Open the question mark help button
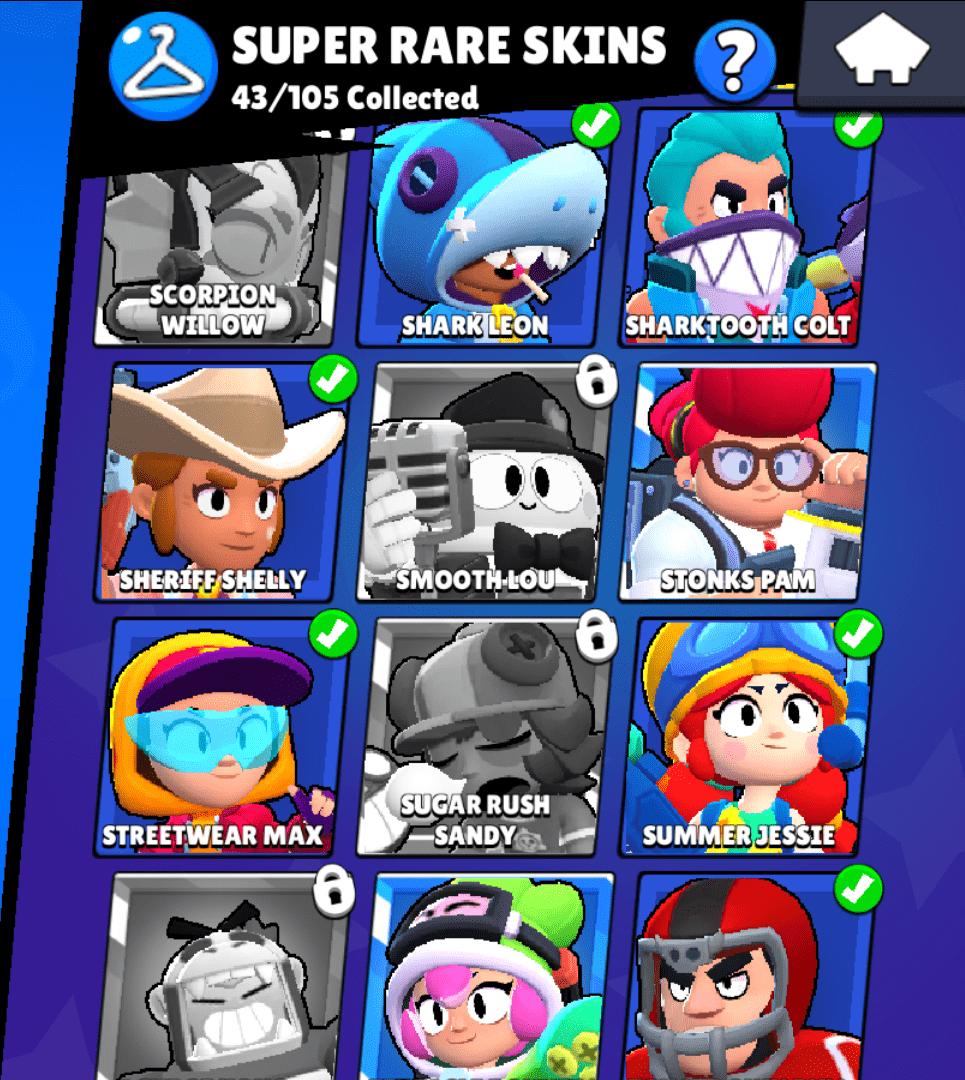965x1080 pixels. click(x=735, y=60)
